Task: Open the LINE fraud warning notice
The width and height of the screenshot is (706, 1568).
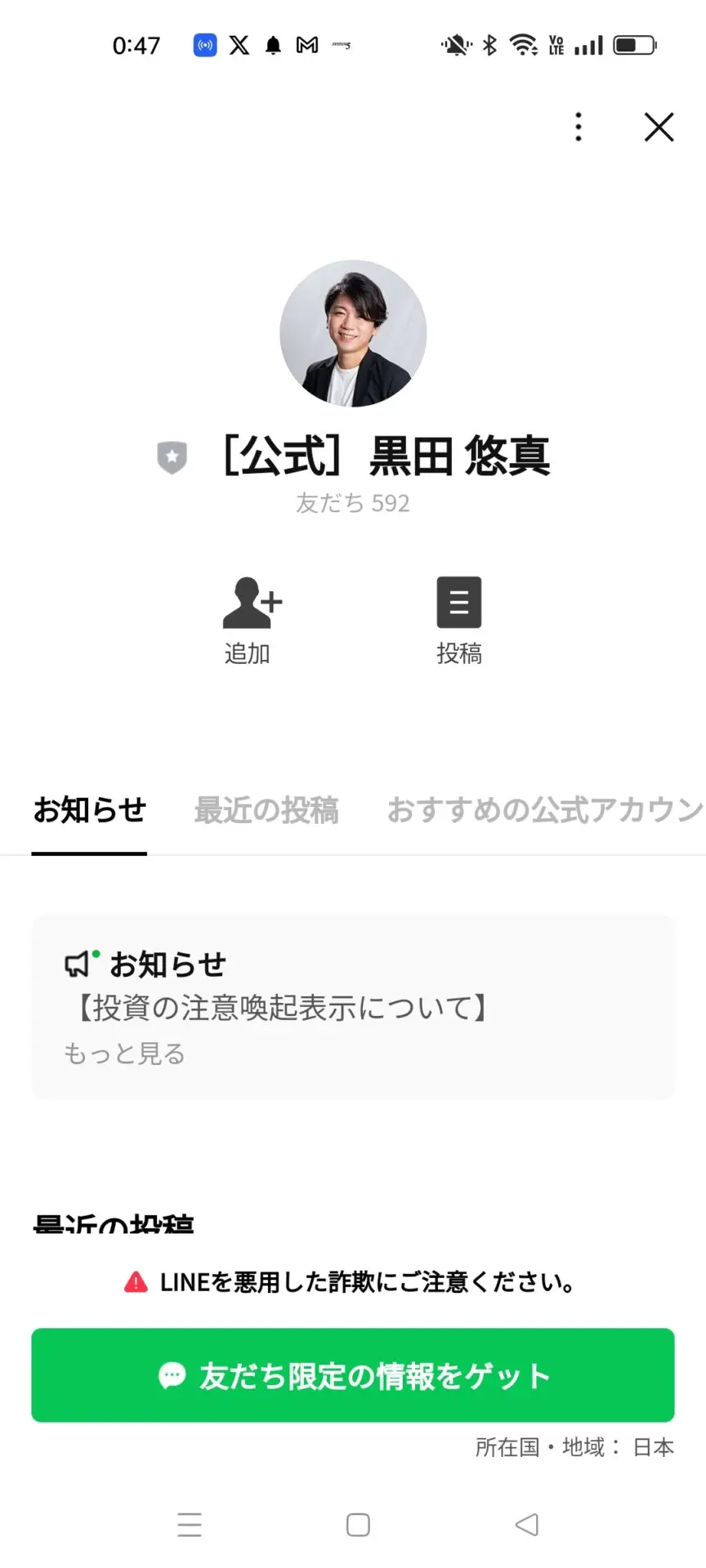Action: click(x=353, y=1282)
